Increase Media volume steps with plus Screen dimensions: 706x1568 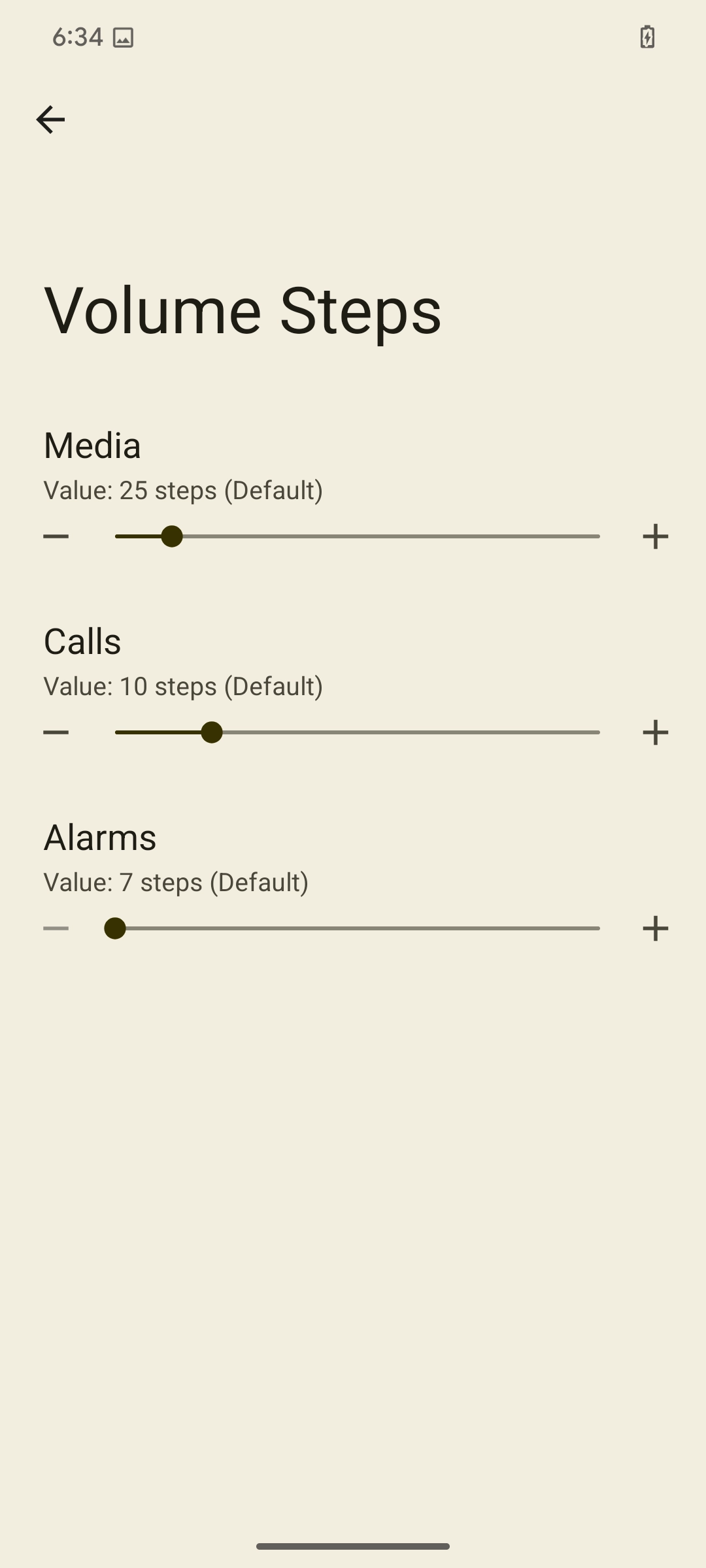tap(655, 536)
